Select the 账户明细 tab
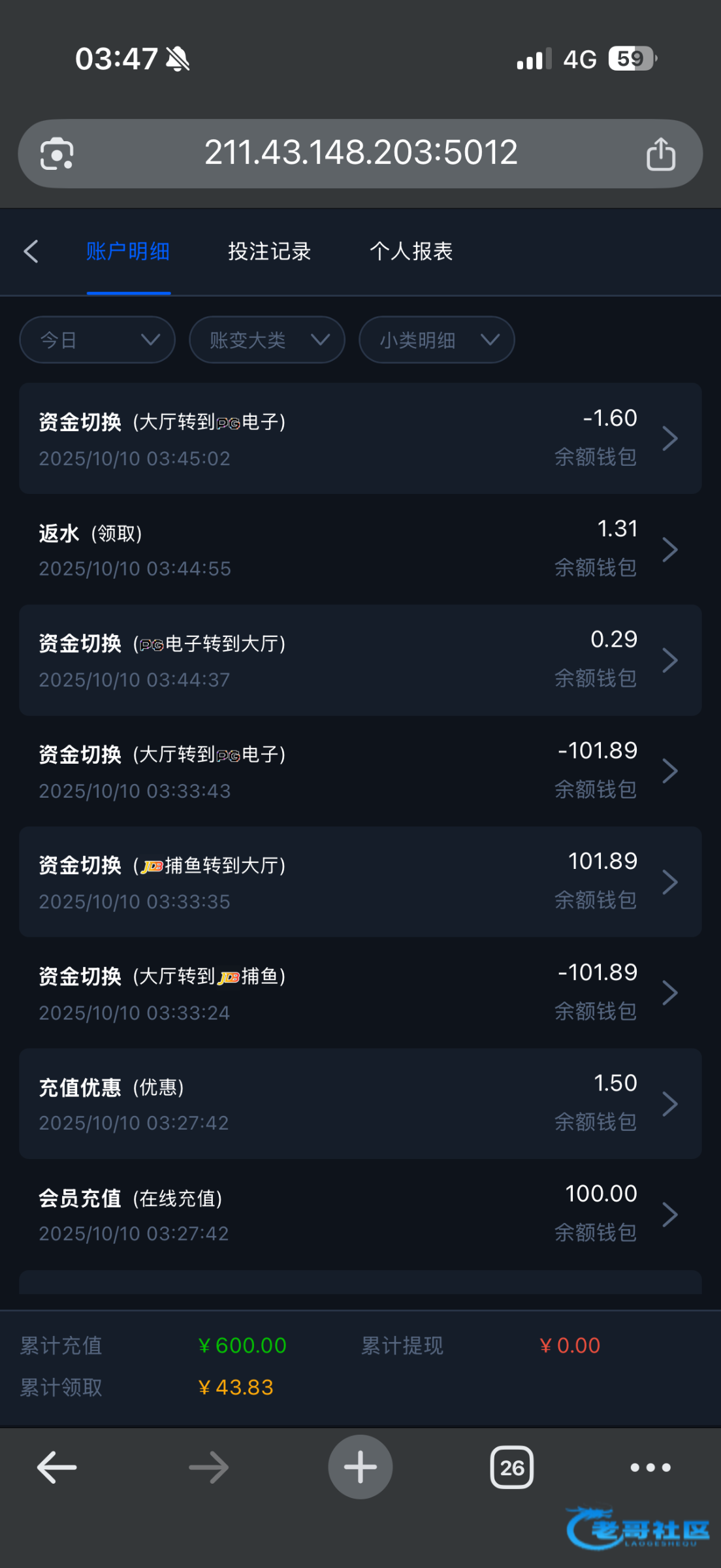The image size is (721, 1568). pos(128,252)
